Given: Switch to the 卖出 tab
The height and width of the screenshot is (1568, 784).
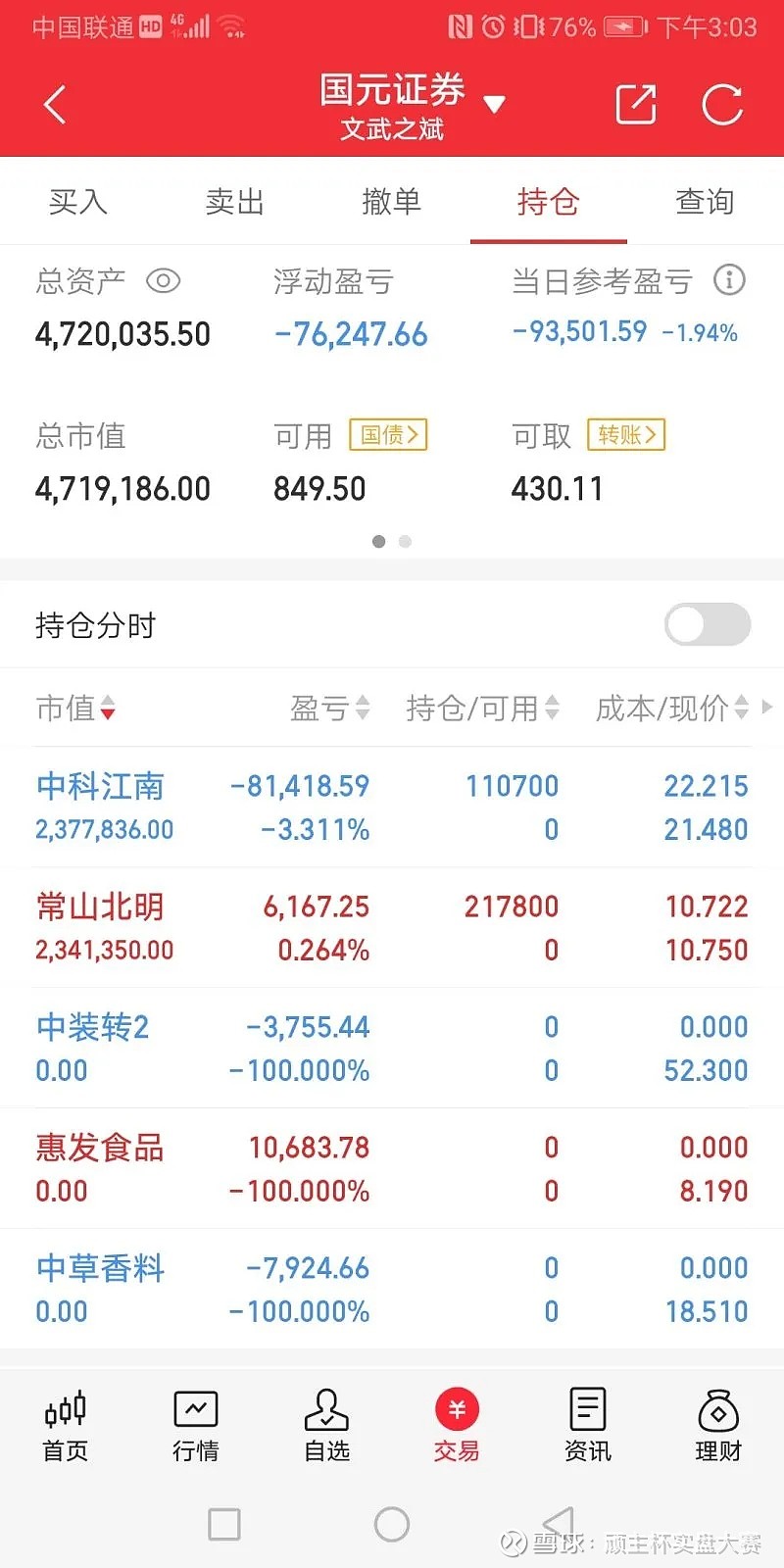Looking at the screenshot, I should point(235,202).
